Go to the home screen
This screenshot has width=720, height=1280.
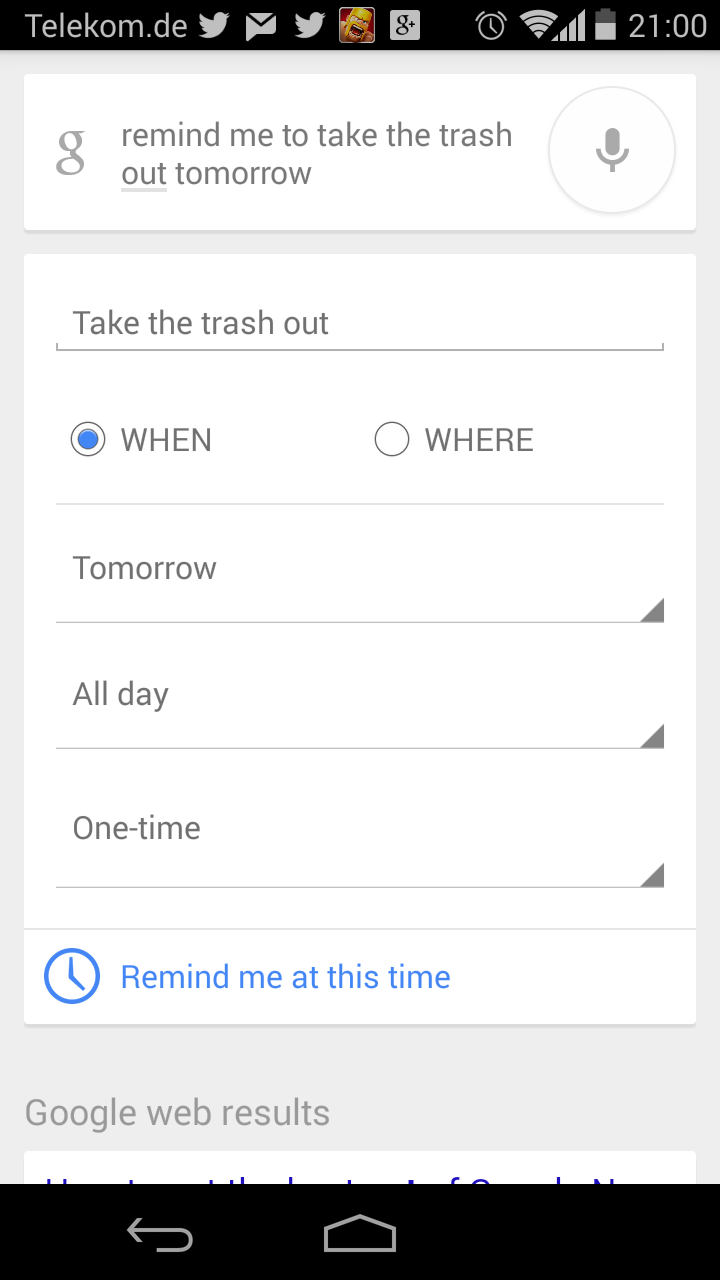[x=360, y=1233]
